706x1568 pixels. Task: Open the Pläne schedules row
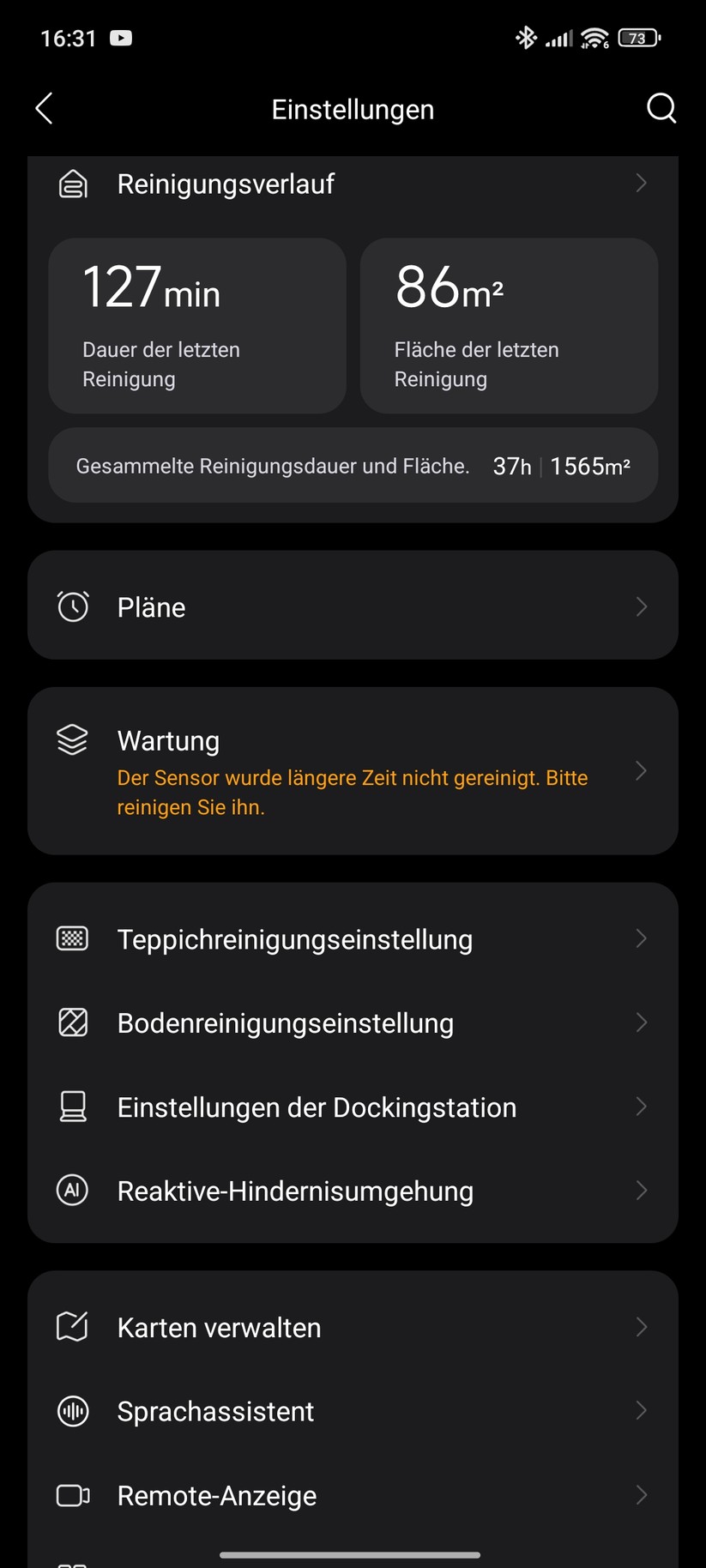352,606
